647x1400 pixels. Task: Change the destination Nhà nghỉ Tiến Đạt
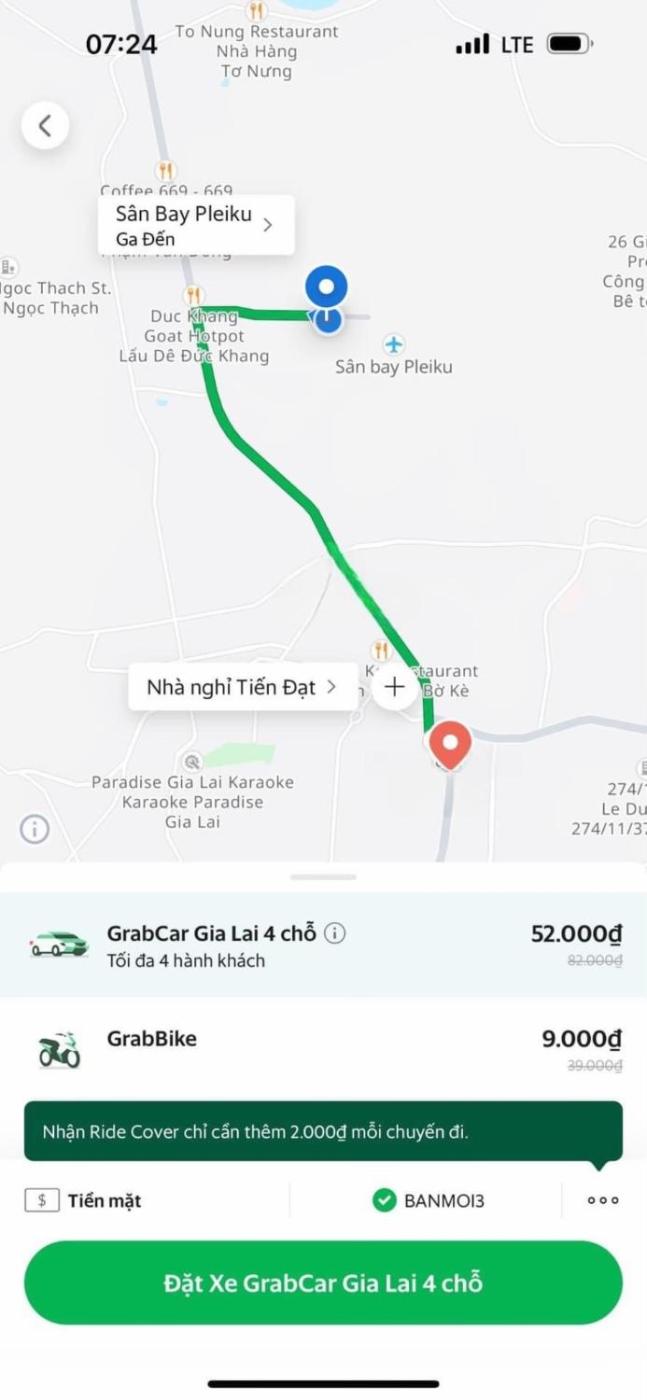pos(242,687)
